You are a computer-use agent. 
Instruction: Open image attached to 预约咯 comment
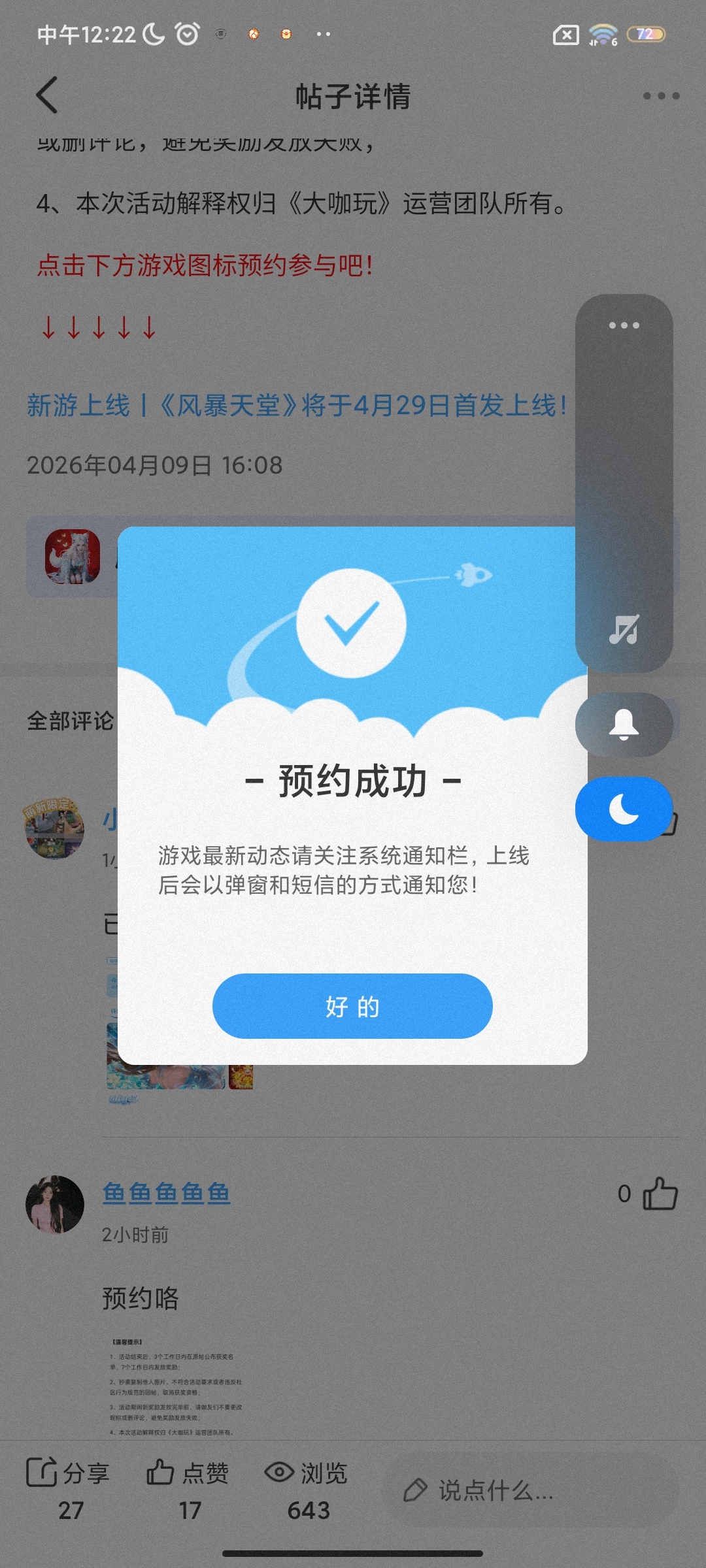[x=176, y=1385]
